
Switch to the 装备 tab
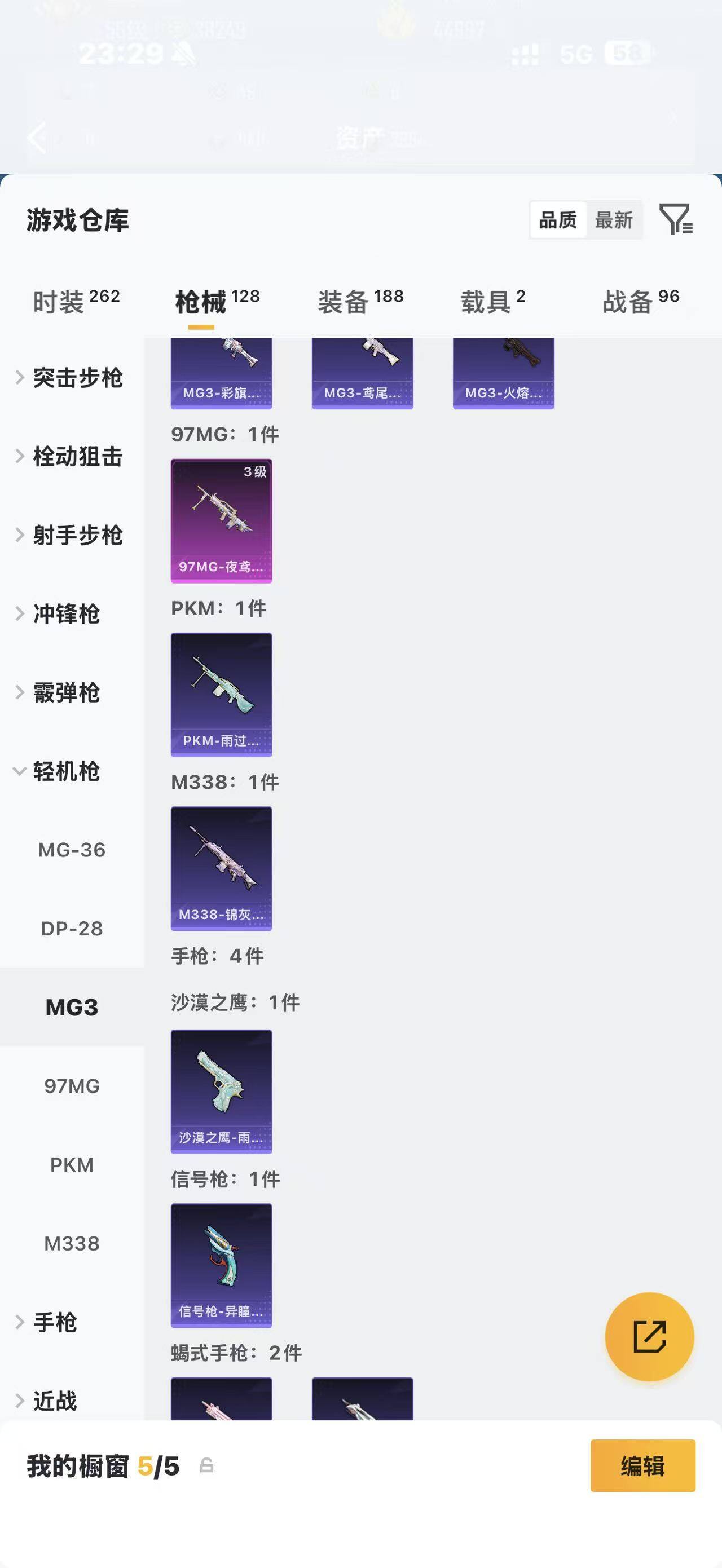point(360,301)
